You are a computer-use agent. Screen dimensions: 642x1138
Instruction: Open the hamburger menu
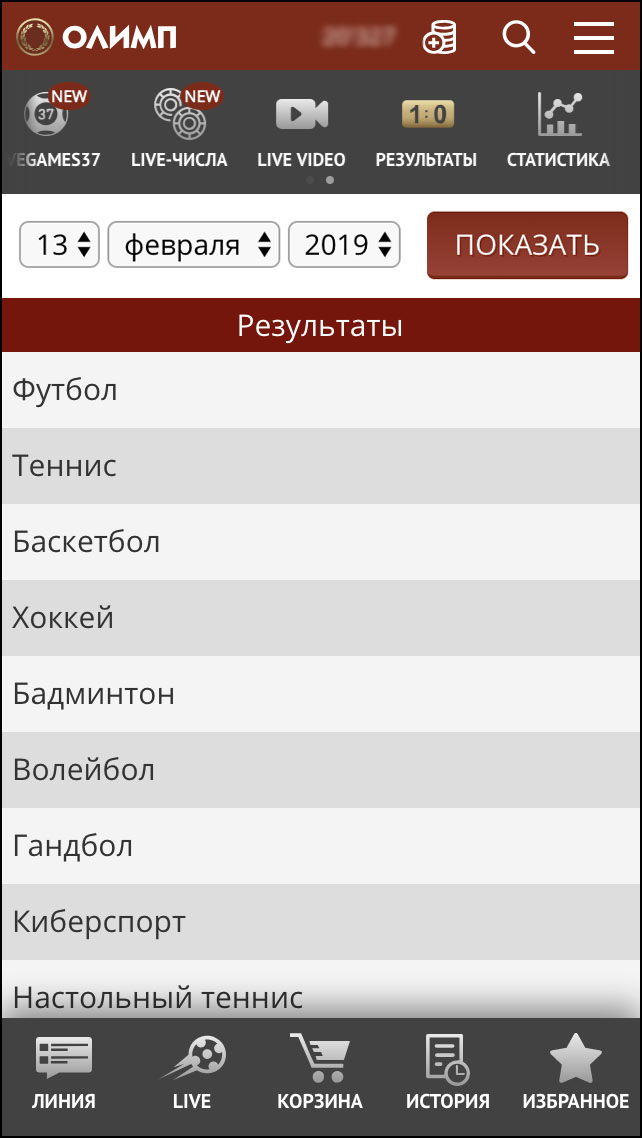pyautogui.click(x=593, y=38)
